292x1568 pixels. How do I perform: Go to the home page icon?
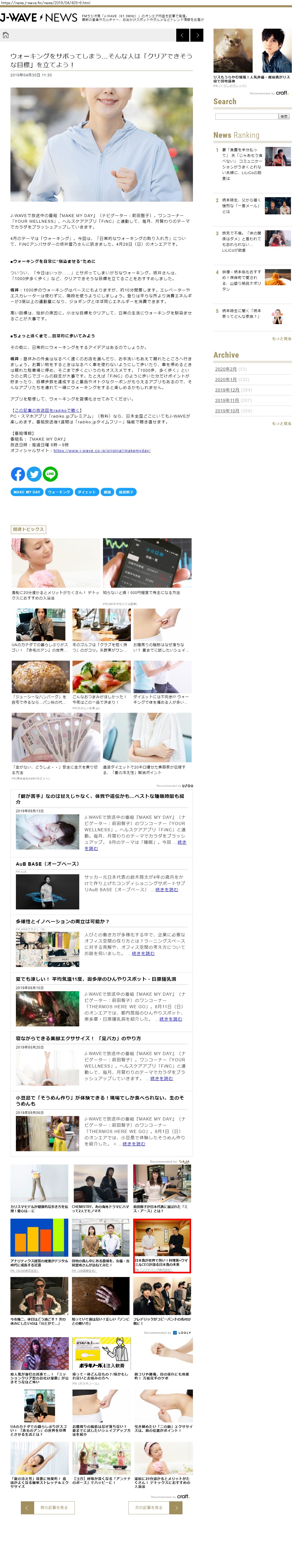click(5, 35)
